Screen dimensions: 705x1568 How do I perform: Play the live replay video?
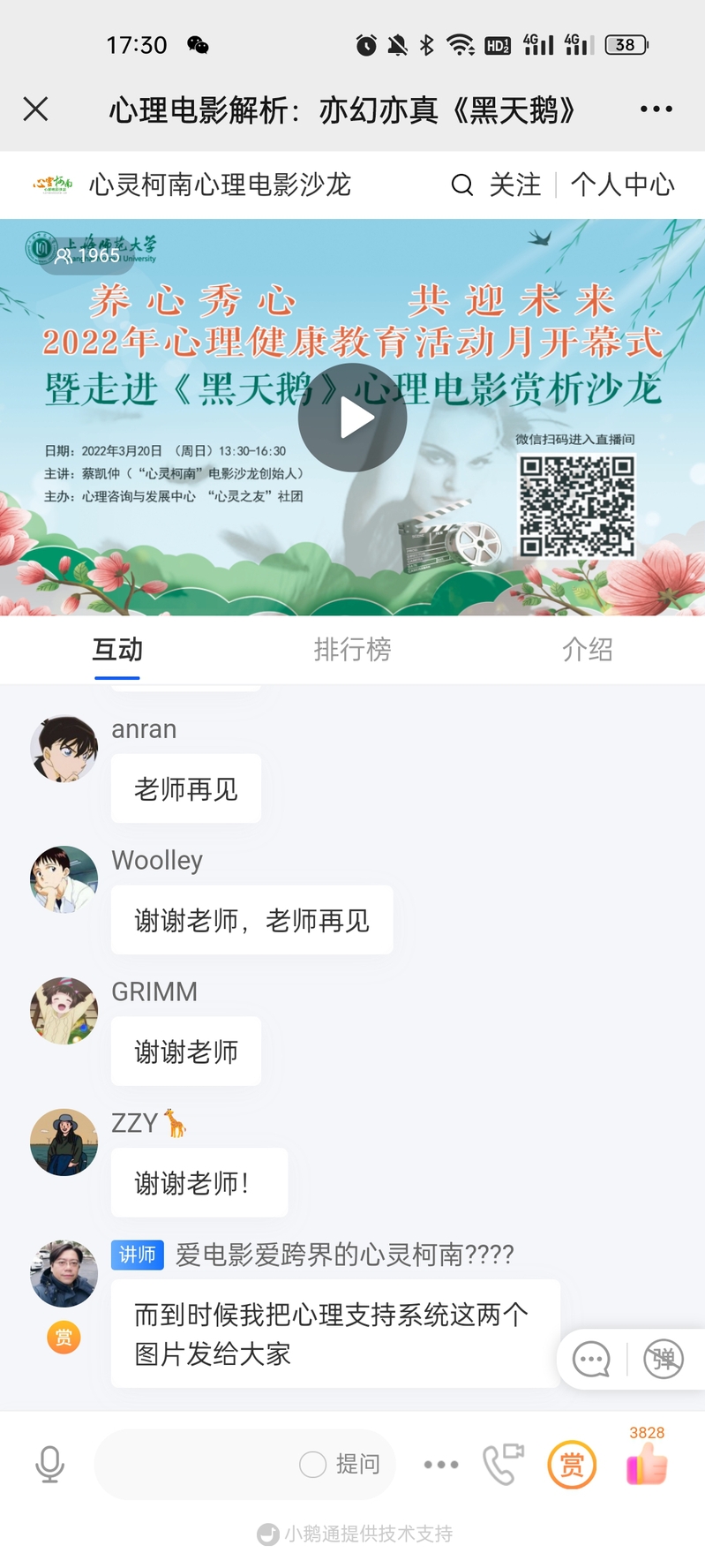coord(352,418)
